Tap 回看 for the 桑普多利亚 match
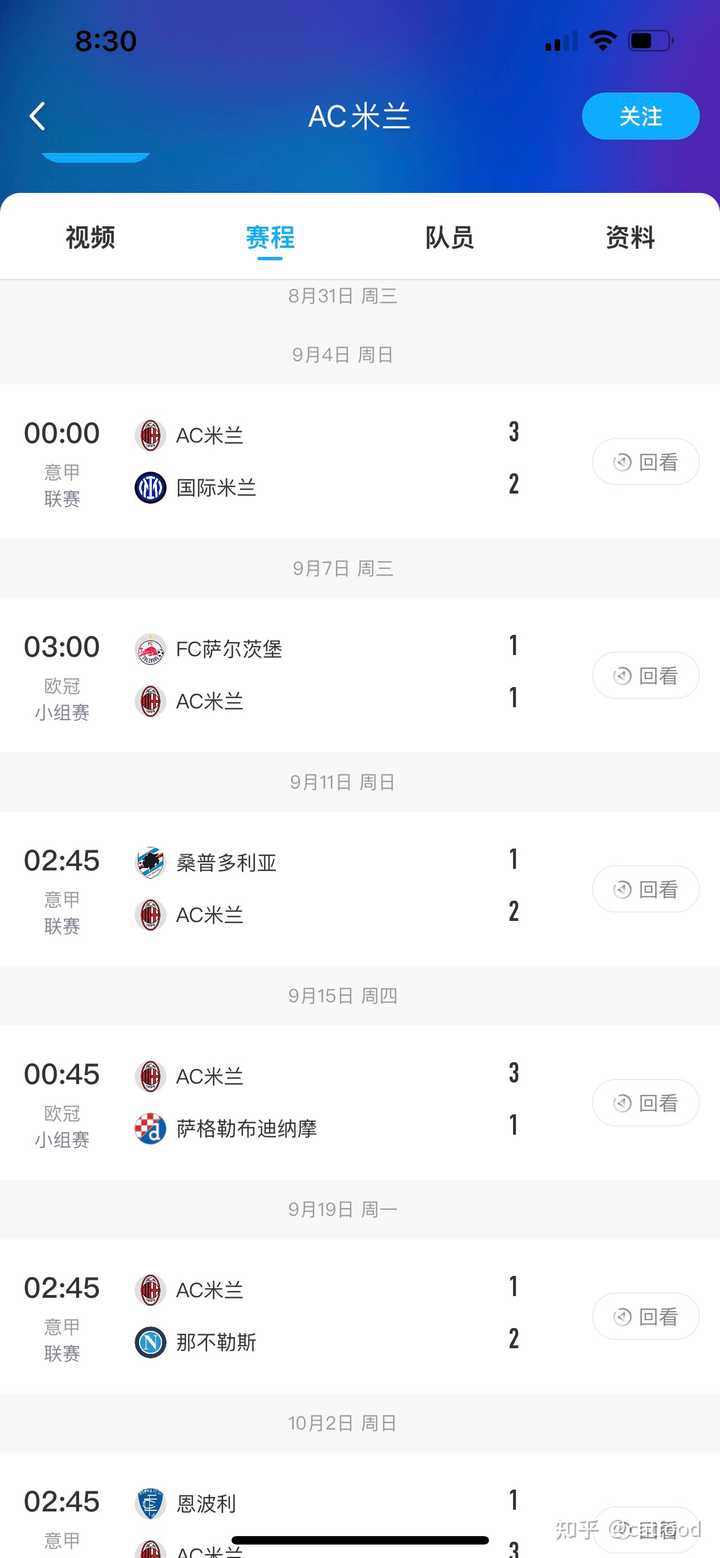The width and height of the screenshot is (720, 1558). [645, 889]
